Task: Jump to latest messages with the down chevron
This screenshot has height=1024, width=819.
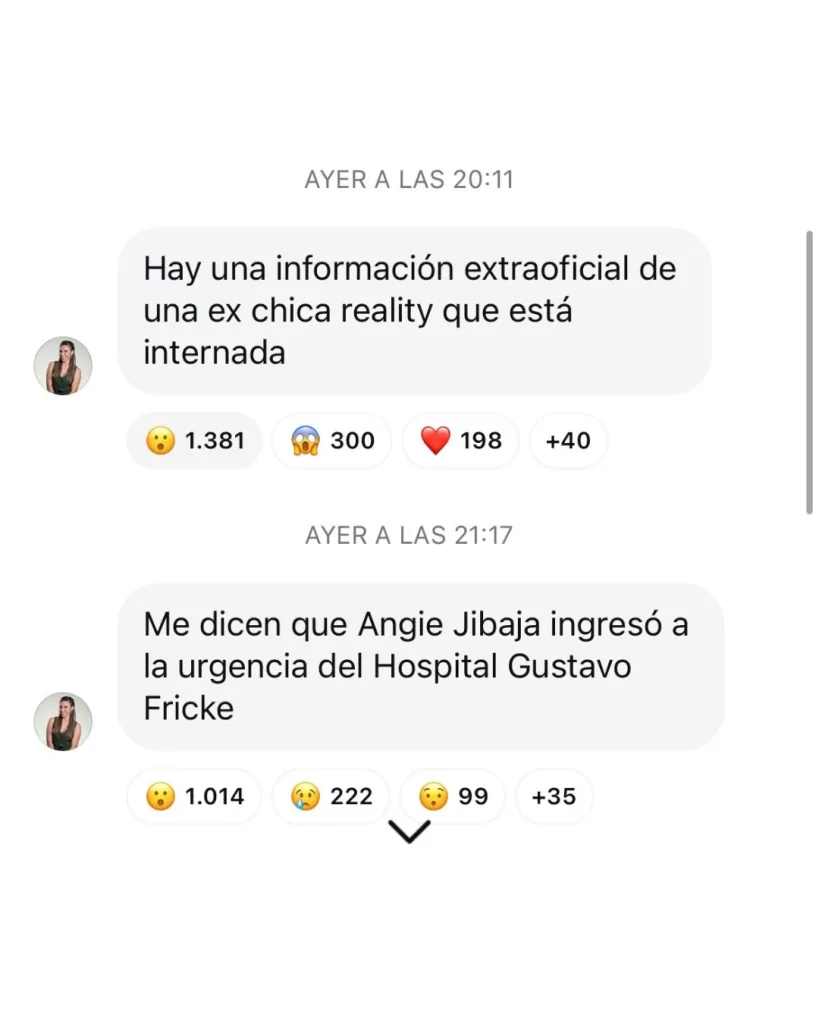Action: tap(408, 831)
